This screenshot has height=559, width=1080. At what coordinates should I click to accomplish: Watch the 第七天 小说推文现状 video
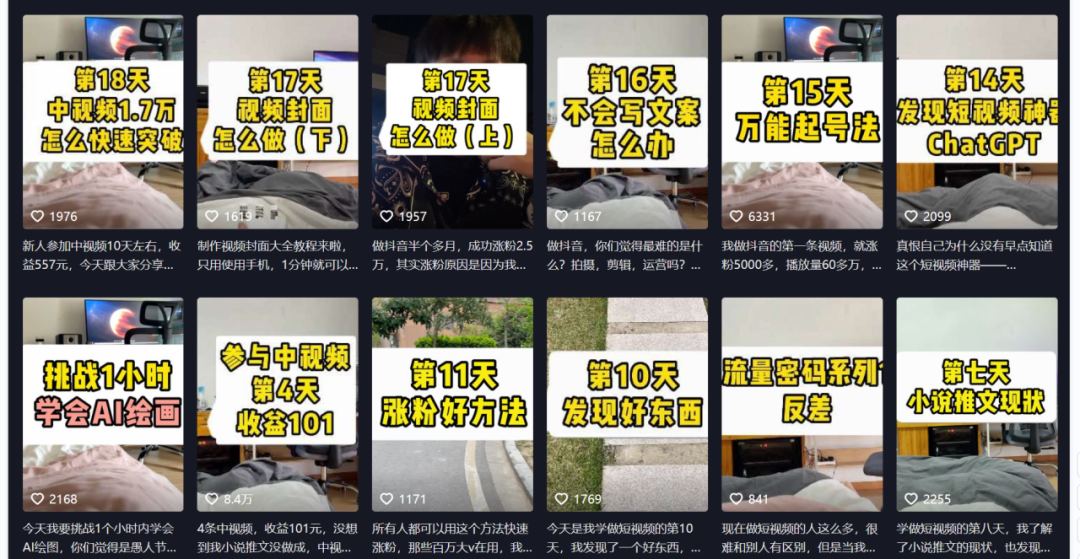click(977, 404)
